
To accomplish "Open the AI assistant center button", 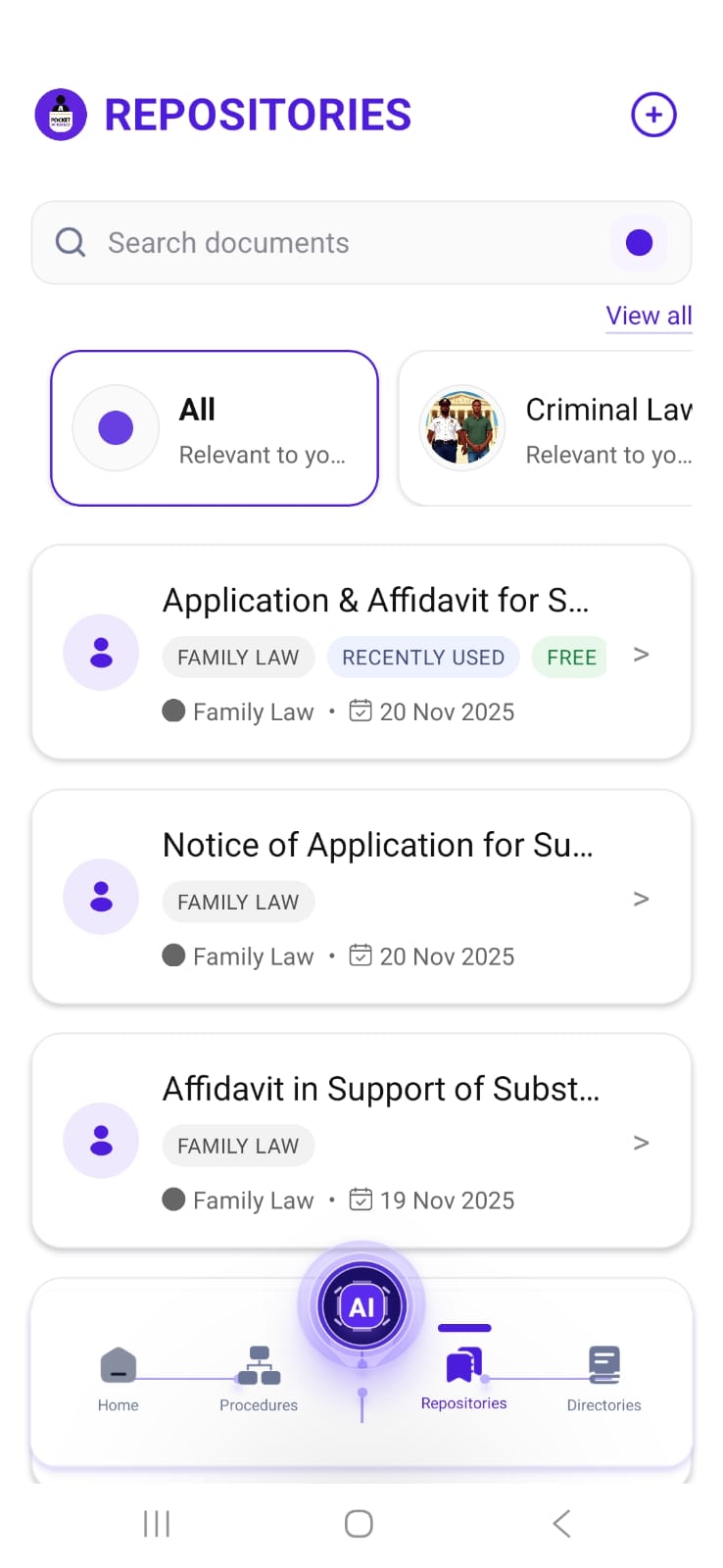I will (361, 1305).
